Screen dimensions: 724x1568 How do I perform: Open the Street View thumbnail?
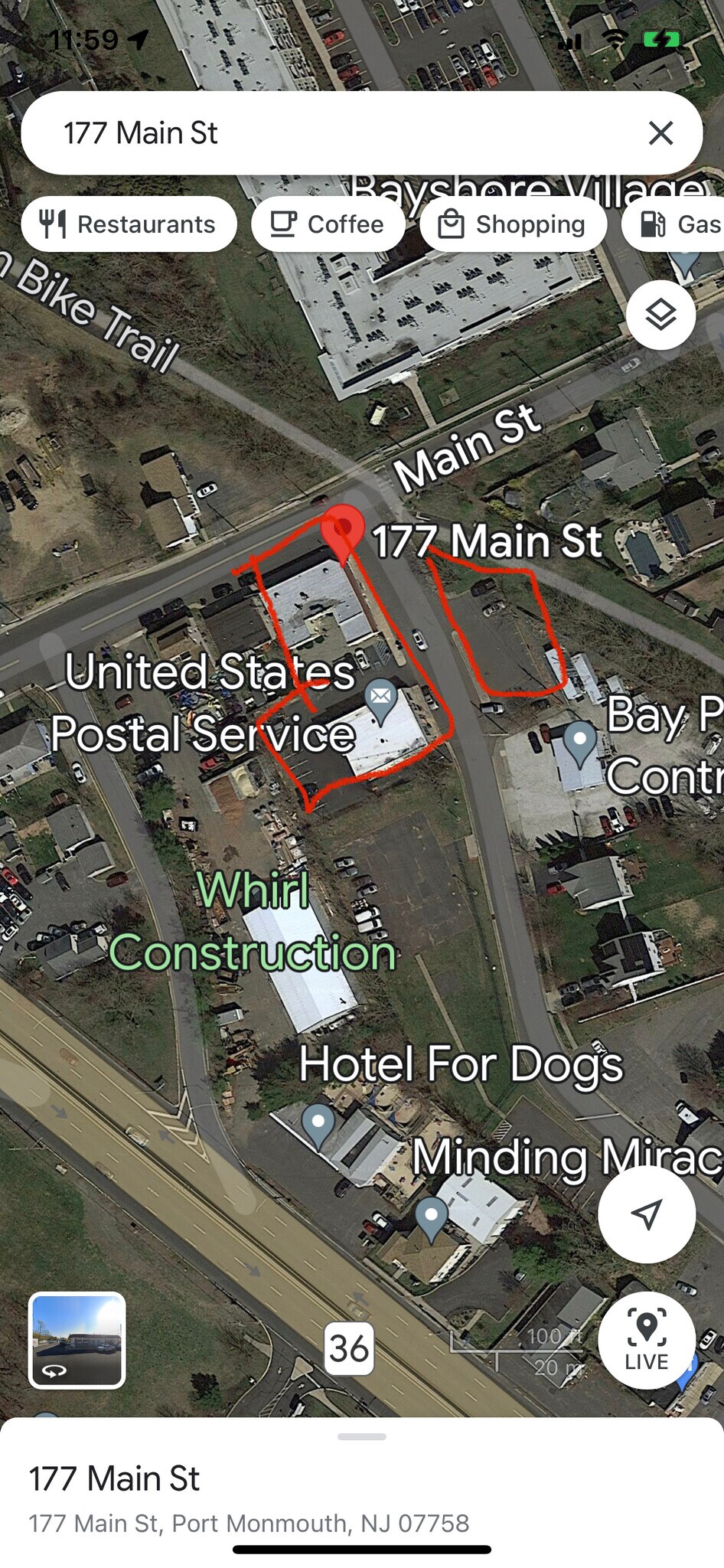click(77, 1340)
